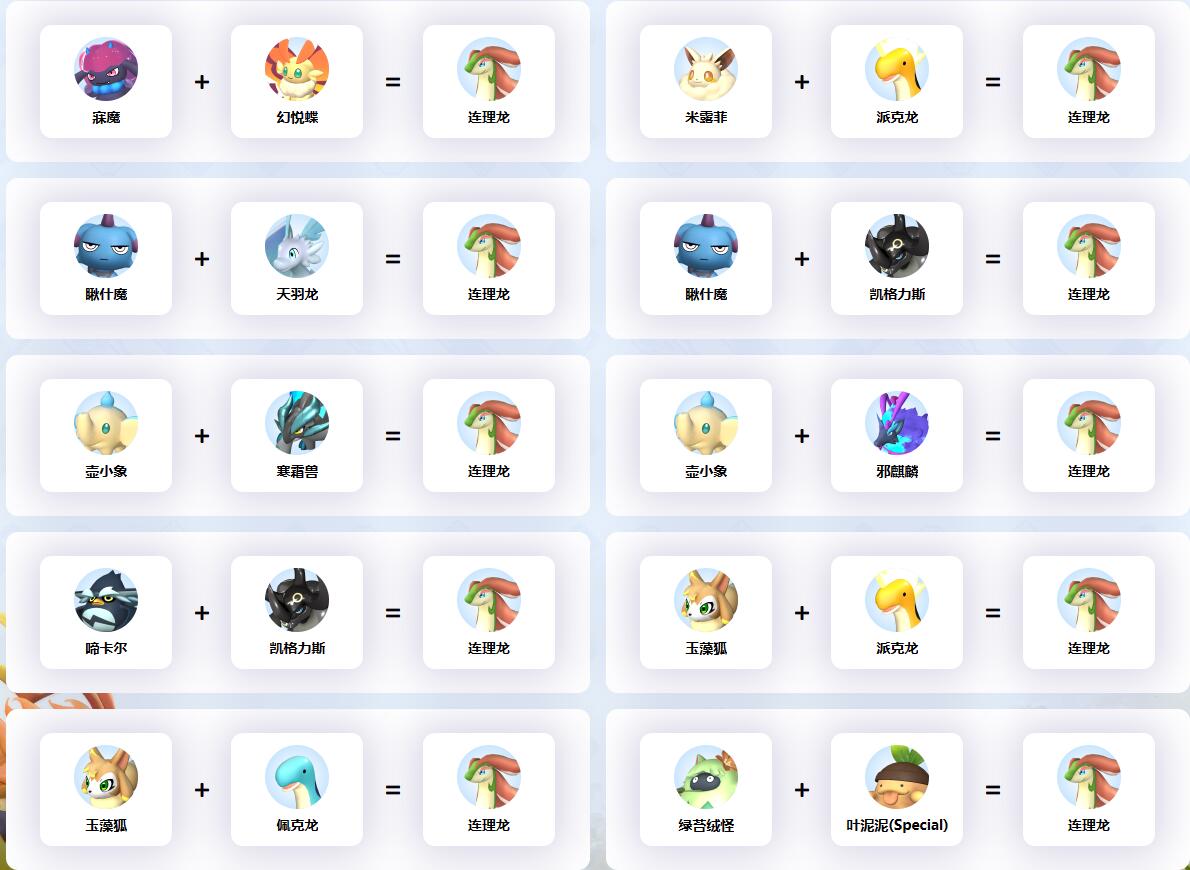View the 绿苔绒怪 pal card
The width and height of the screenshot is (1190, 870).
[705, 790]
